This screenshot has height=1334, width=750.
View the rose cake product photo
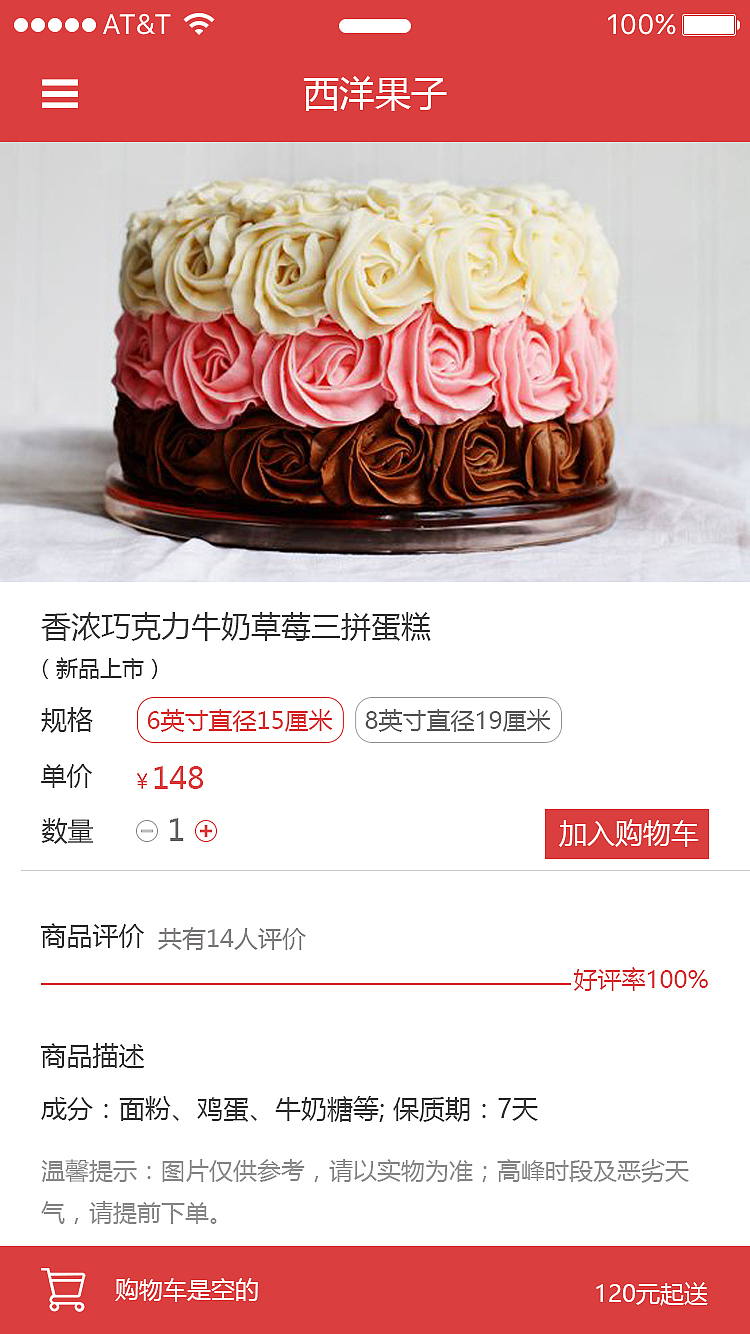pyautogui.click(x=375, y=360)
